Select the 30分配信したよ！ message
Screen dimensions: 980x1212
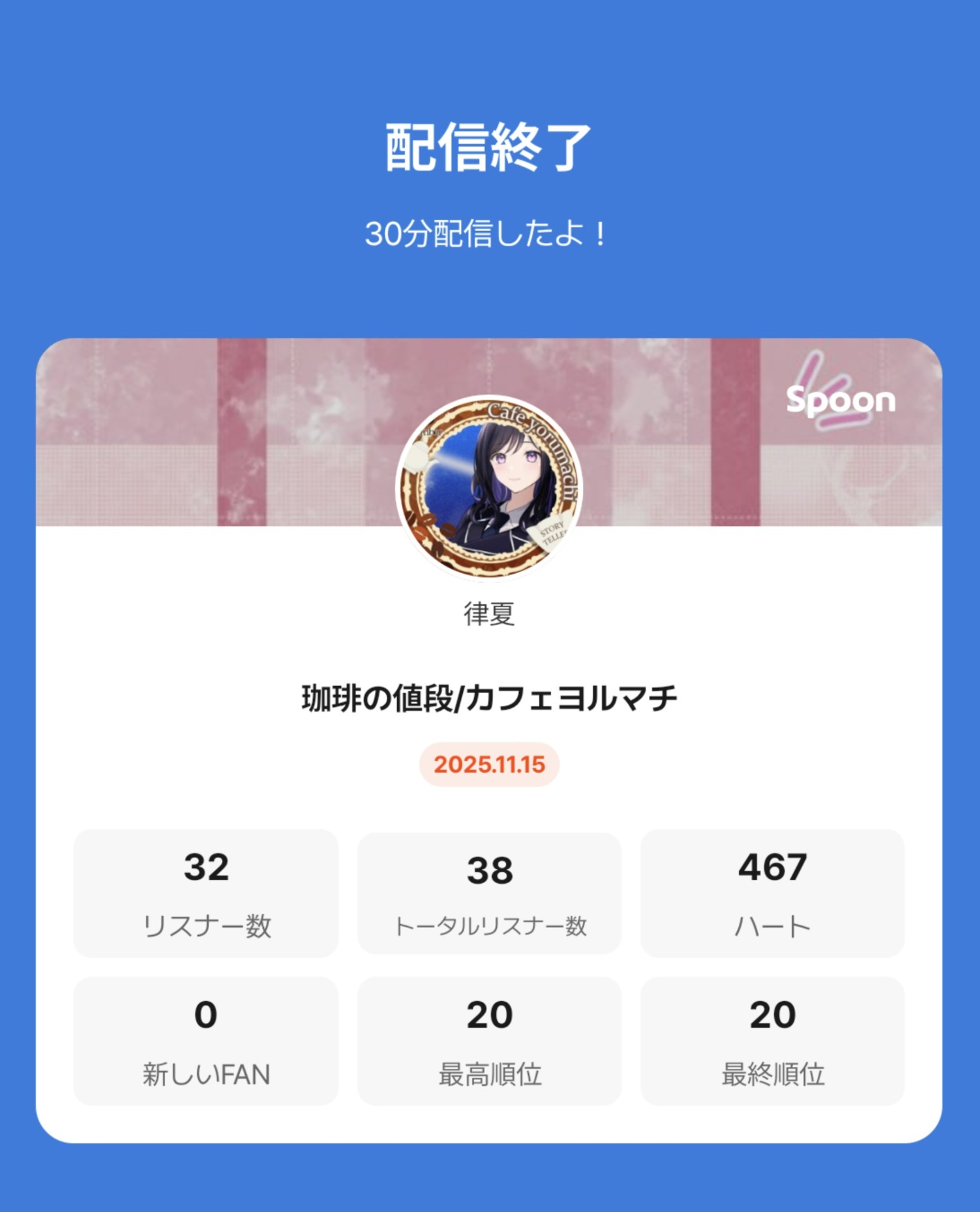click(x=490, y=235)
